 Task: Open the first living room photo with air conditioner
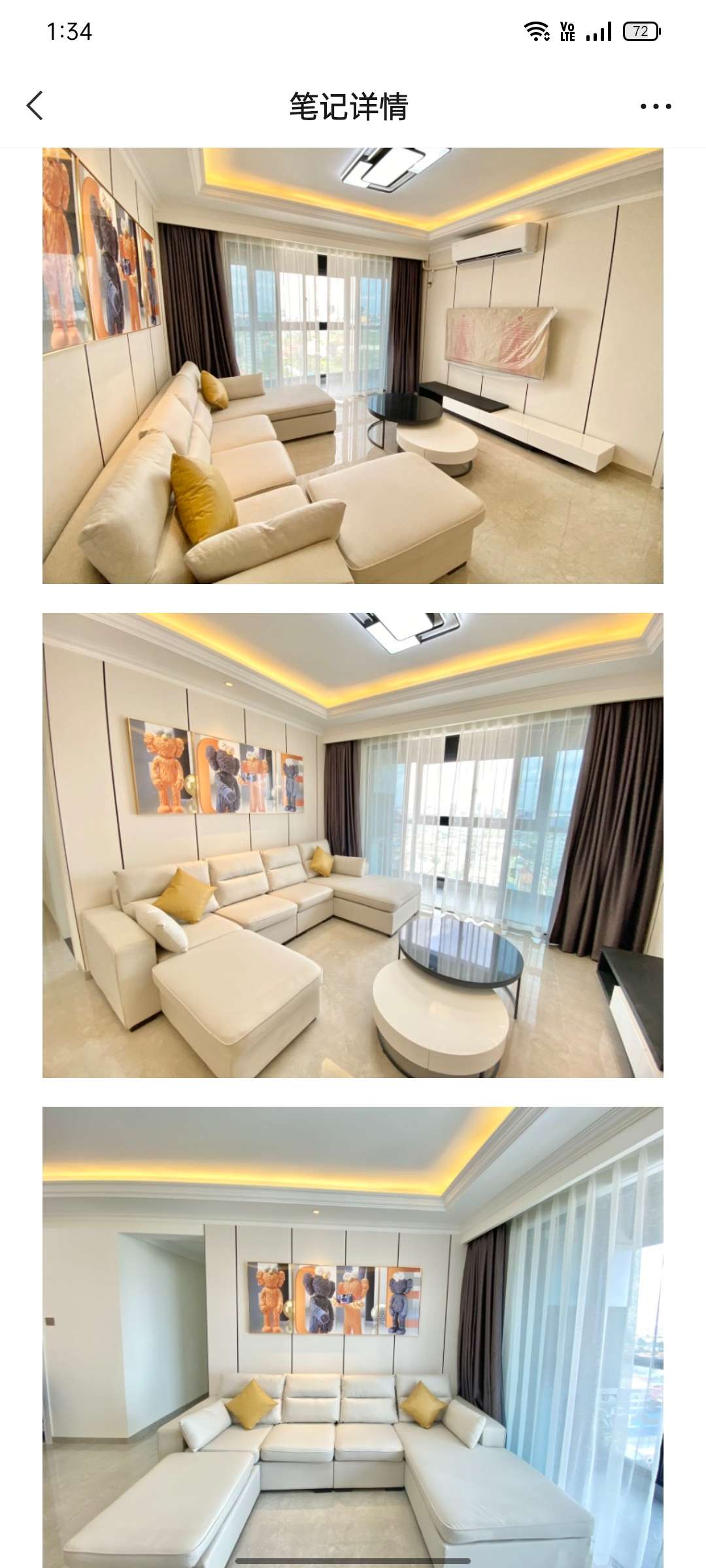353,366
